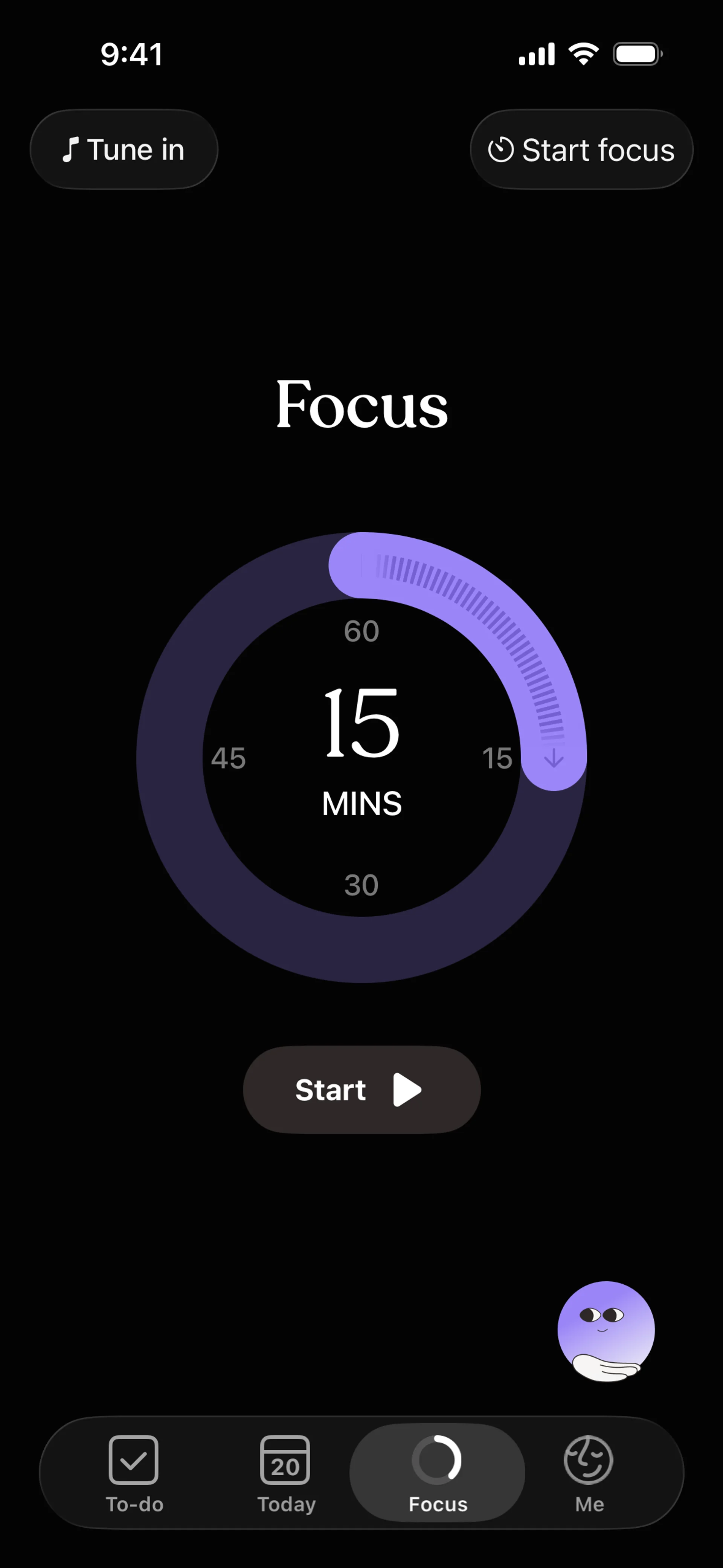This screenshot has width=723, height=1568.
Task: Open the Tune in music button
Action: (x=124, y=150)
